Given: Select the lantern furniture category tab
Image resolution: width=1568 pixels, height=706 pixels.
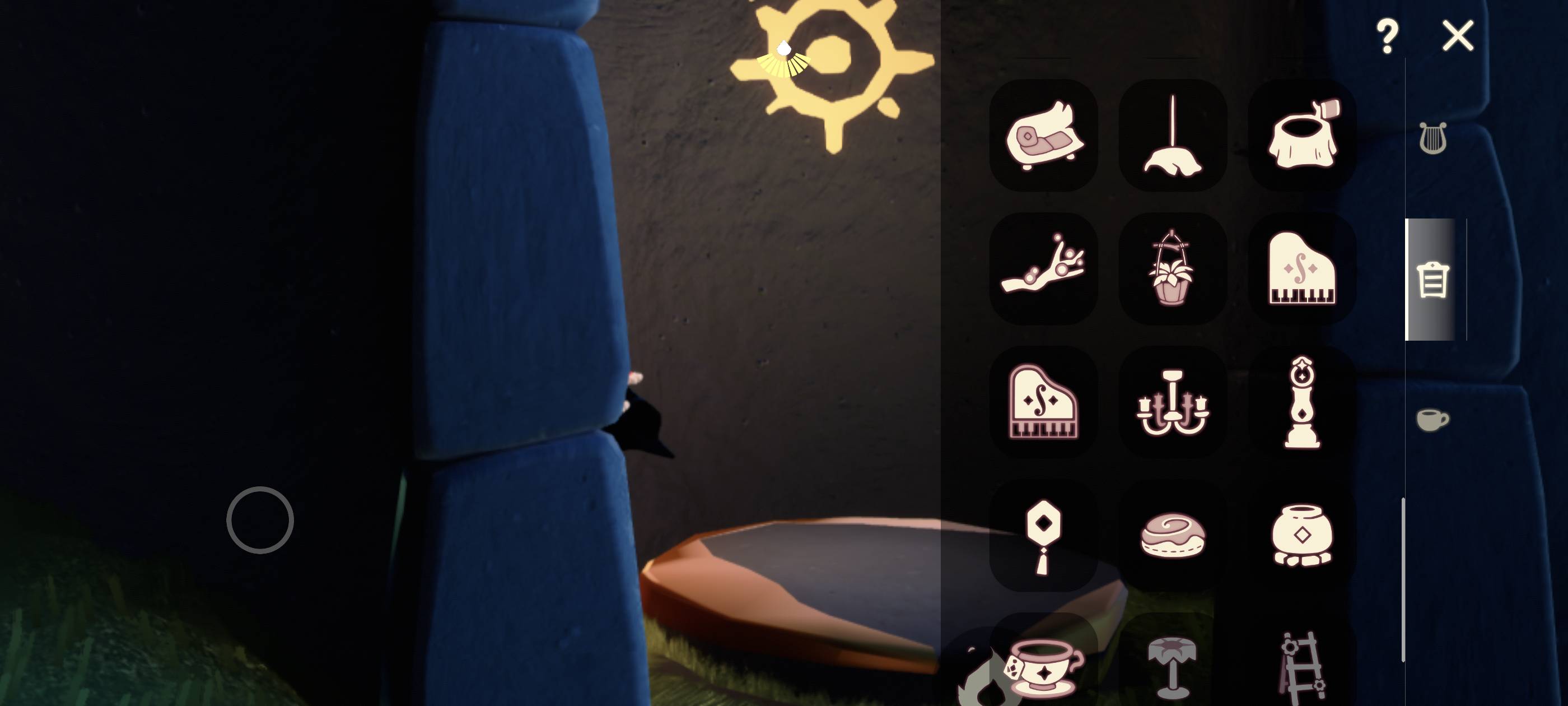Looking at the screenshot, I should click(1432, 280).
